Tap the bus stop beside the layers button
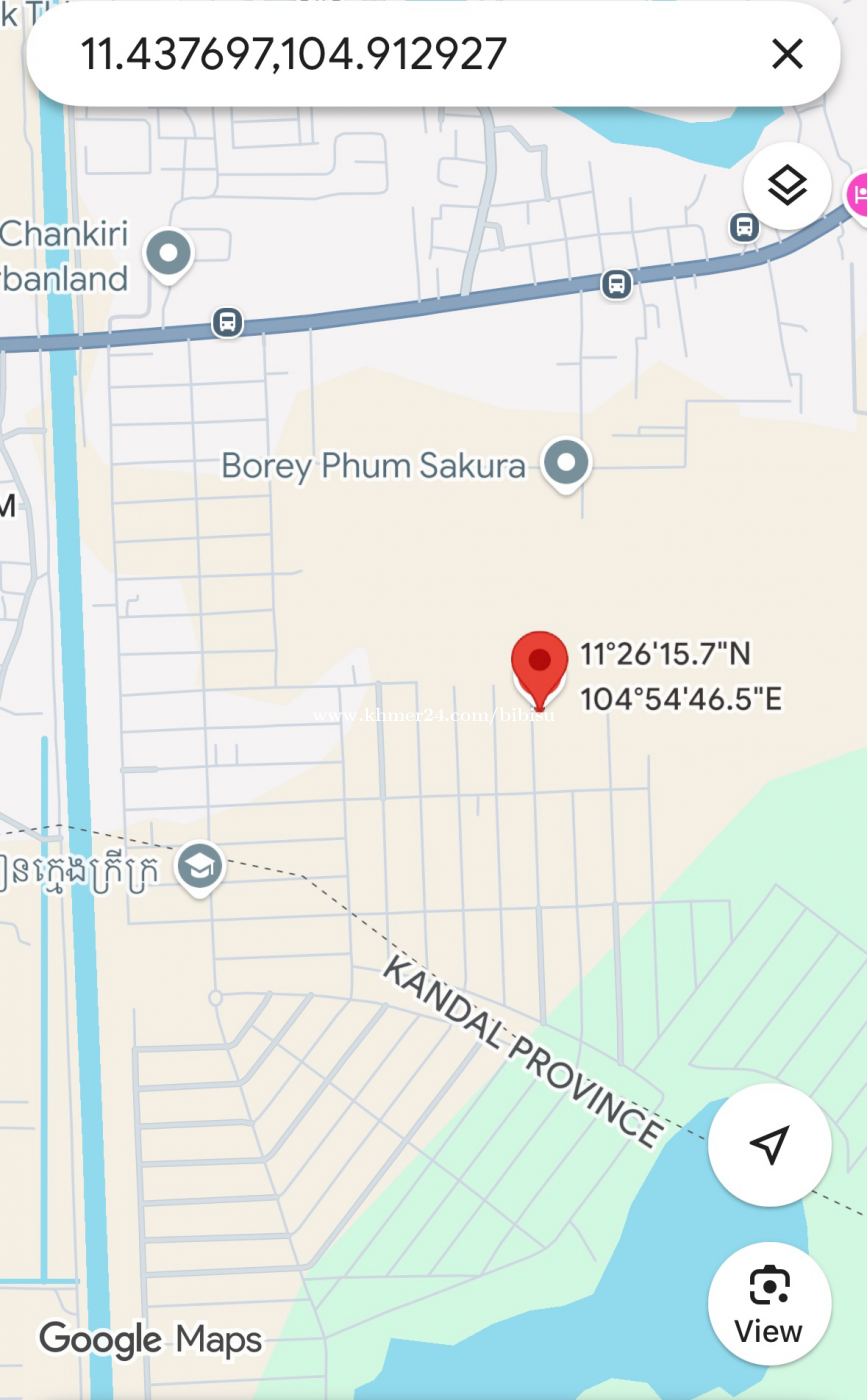 [x=743, y=227]
